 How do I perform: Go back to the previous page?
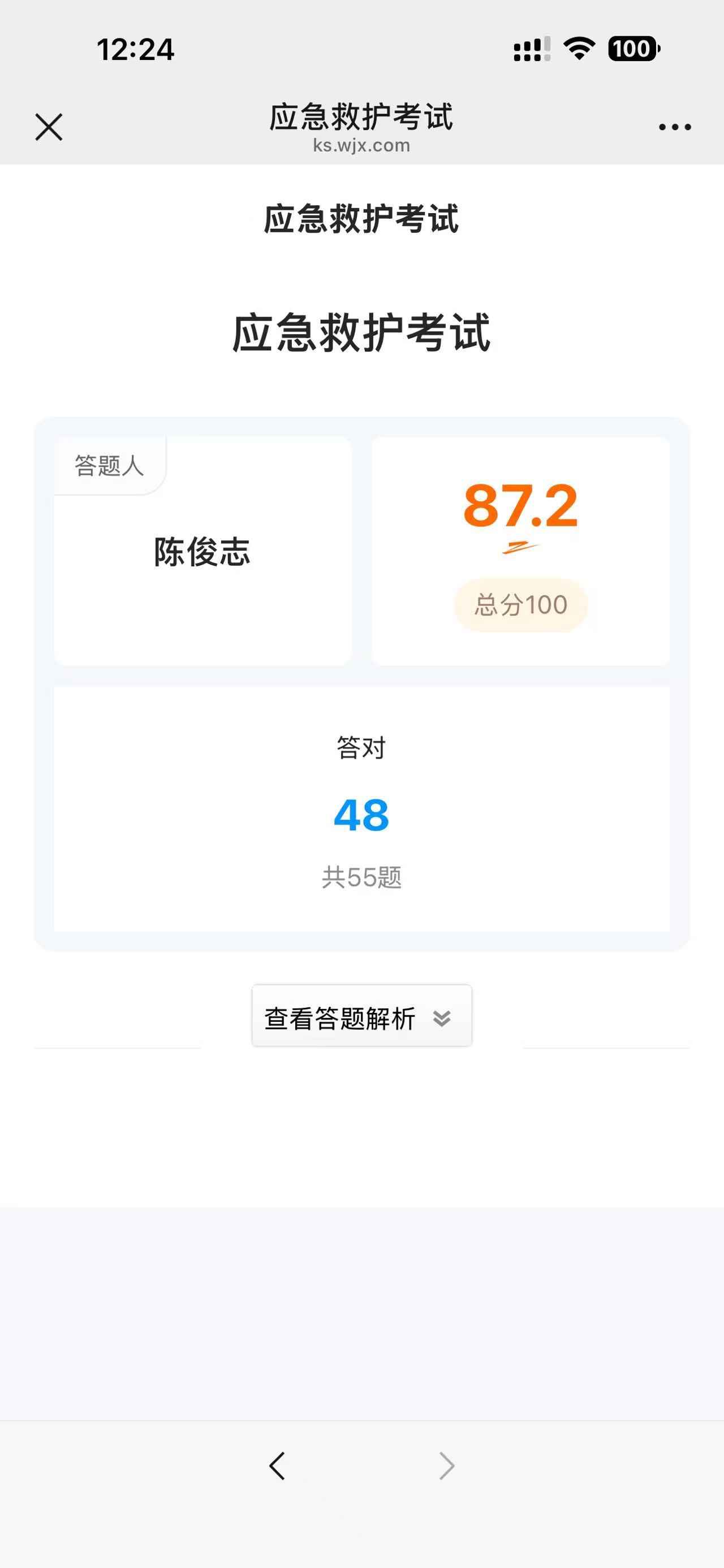(277, 1466)
